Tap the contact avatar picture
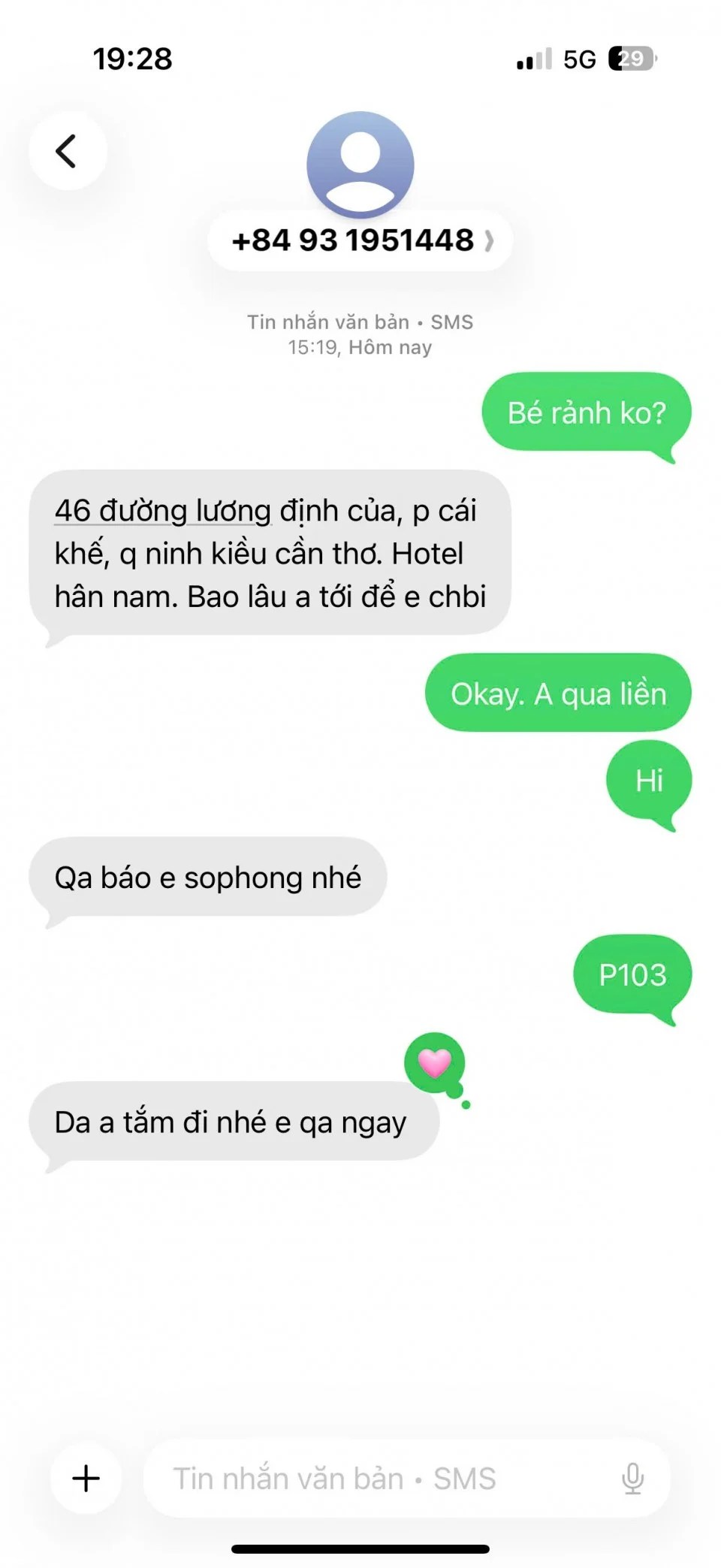This screenshot has width=721, height=1568. tap(360, 164)
